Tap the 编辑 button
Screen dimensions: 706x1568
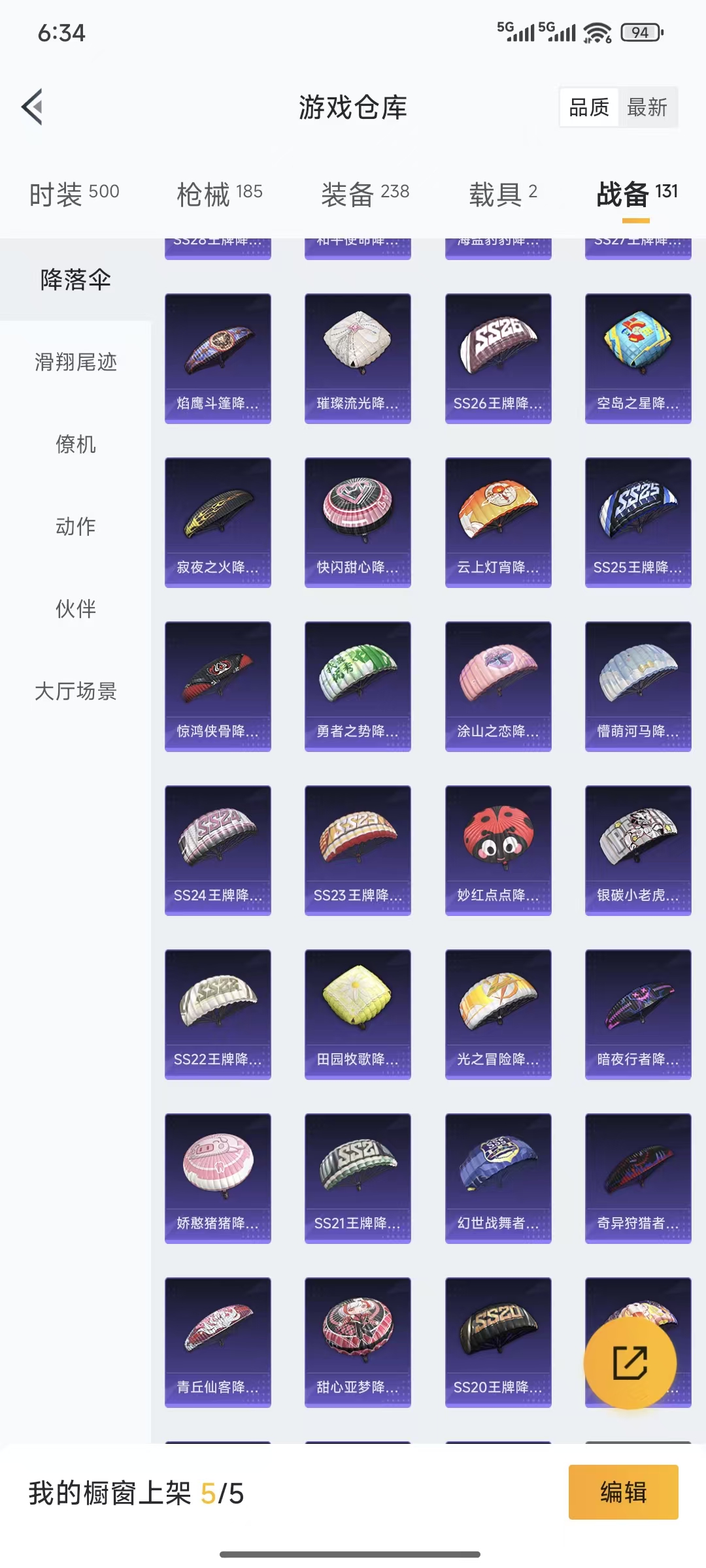pos(623,1492)
